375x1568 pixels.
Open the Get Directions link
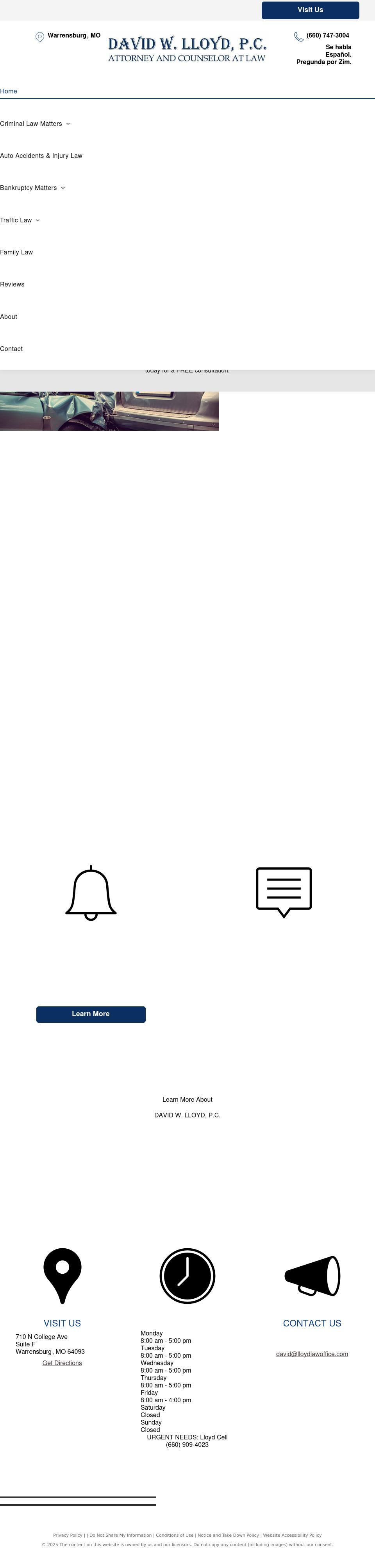coord(62,1363)
